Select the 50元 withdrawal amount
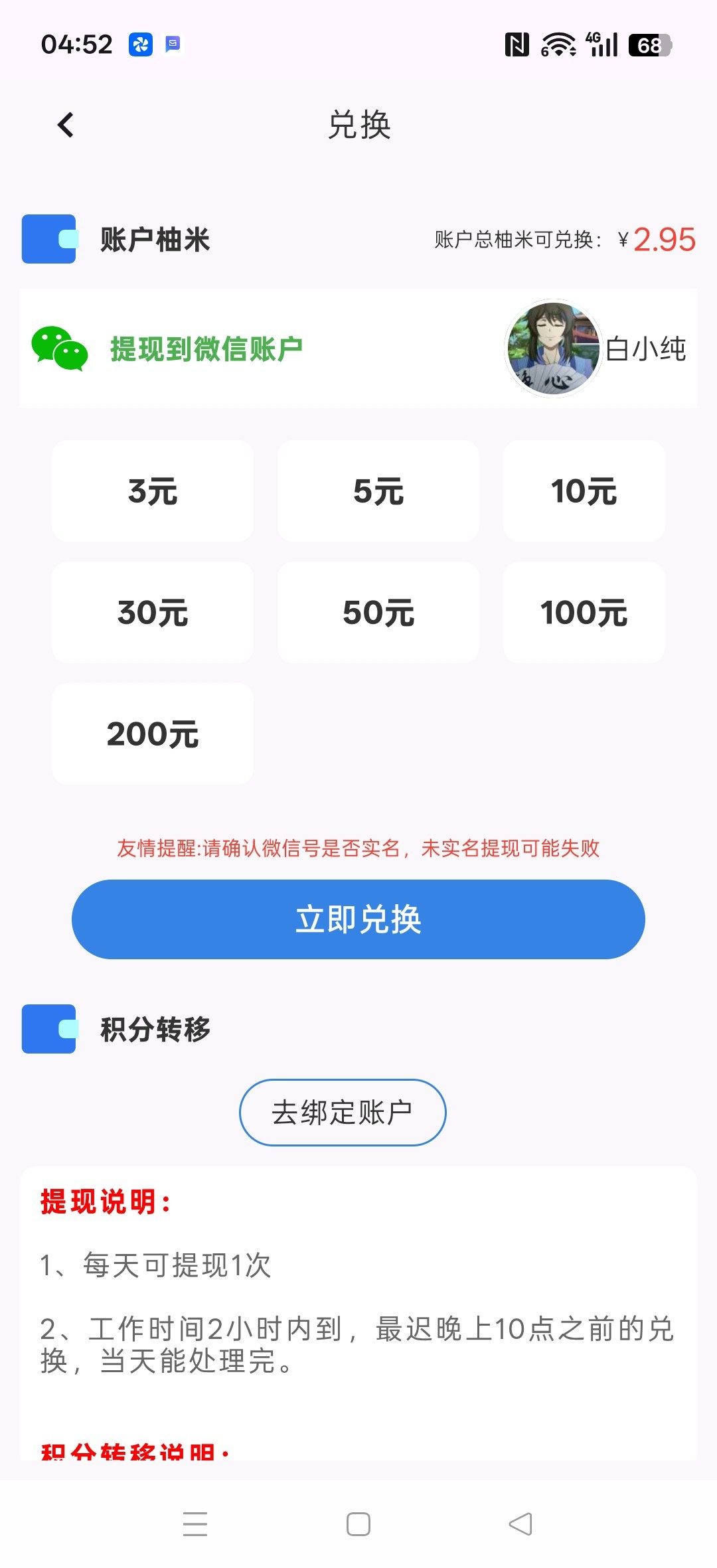Viewport: 717px width, 1568px height. (378, 612)
